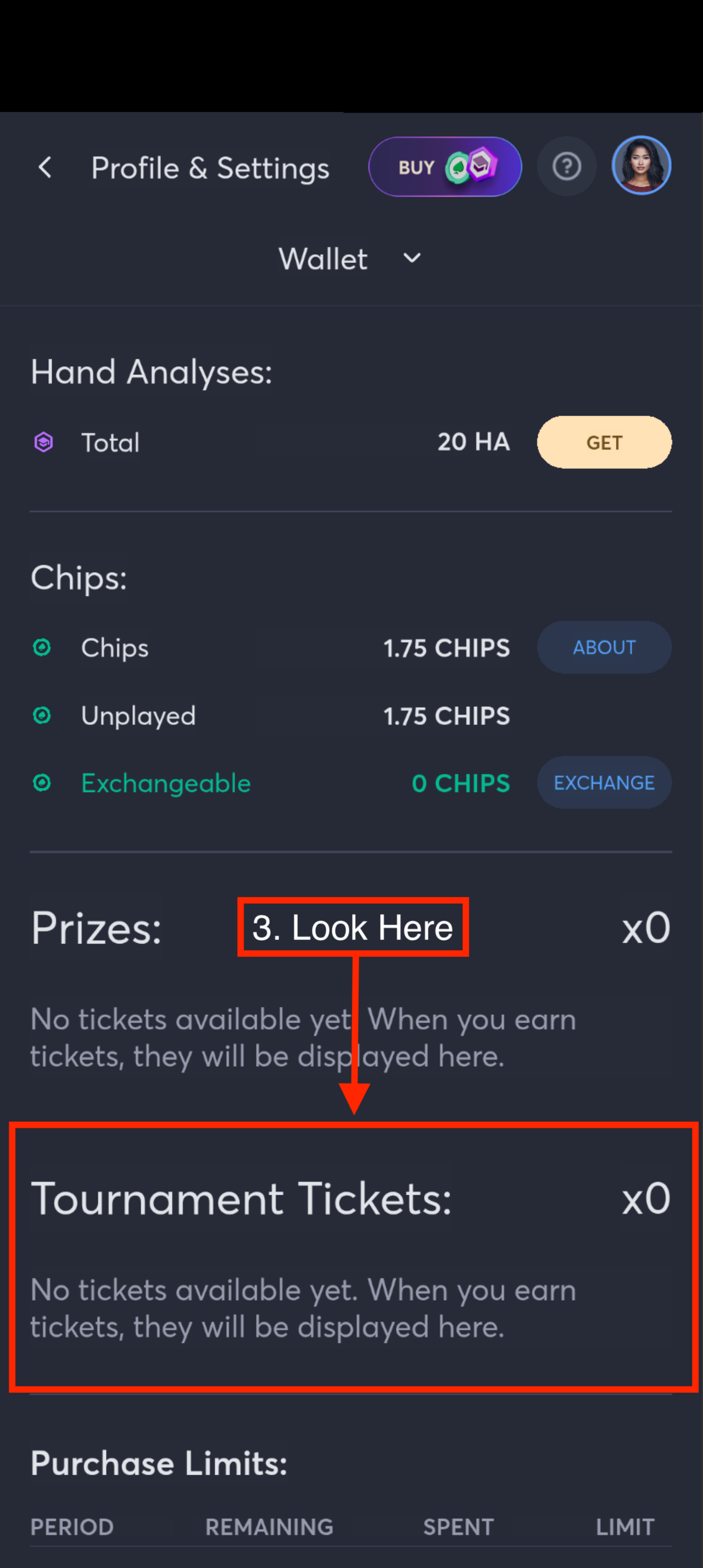
Task: Open the profile avatar
Action: [641, 166]
